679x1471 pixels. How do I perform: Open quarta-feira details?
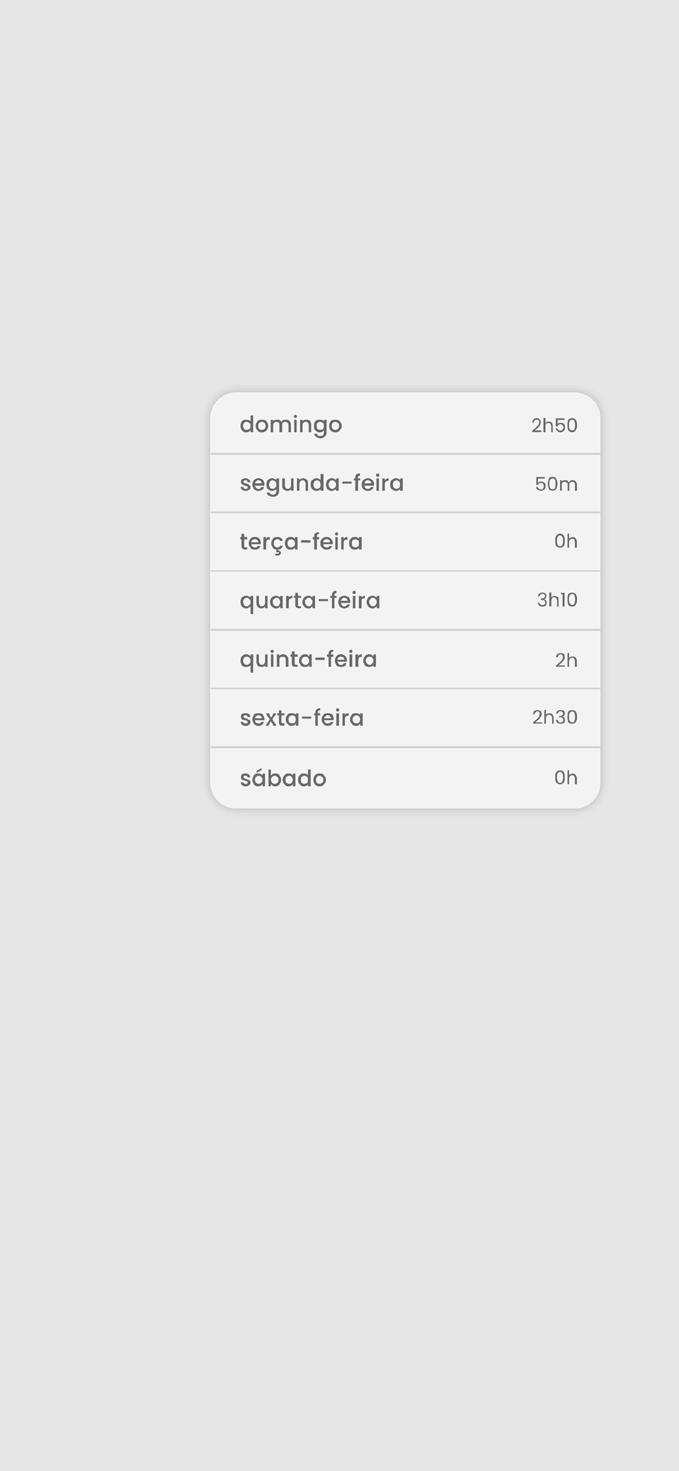click(404, 601)
